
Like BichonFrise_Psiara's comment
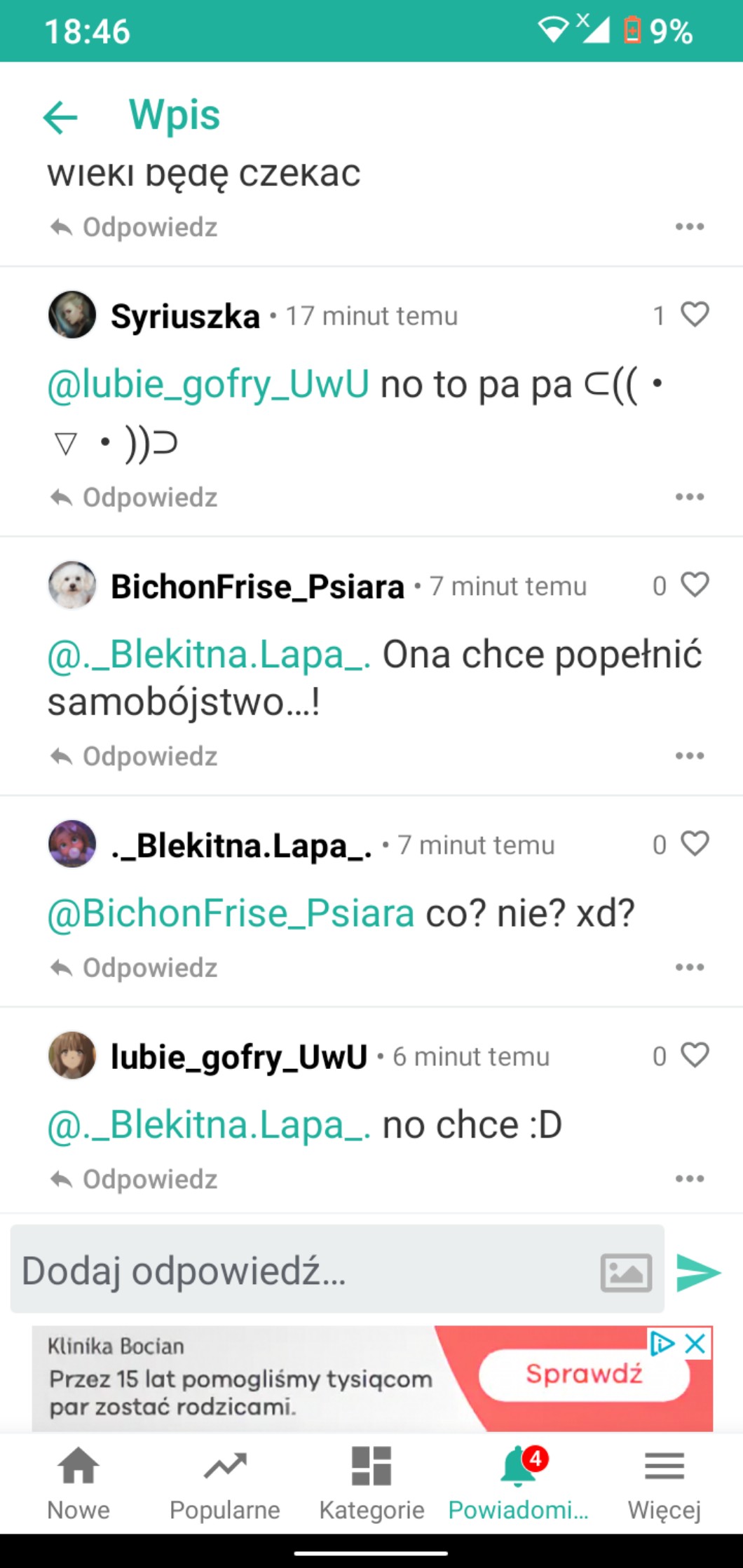coord(695,585)
